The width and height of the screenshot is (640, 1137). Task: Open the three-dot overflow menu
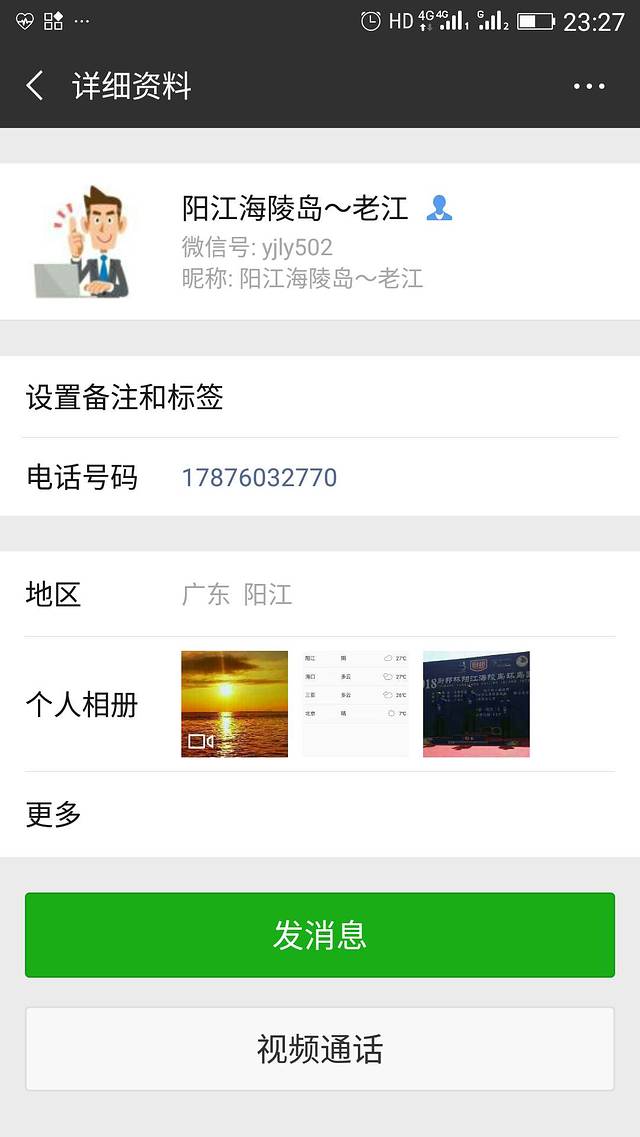tap(589, 86)
